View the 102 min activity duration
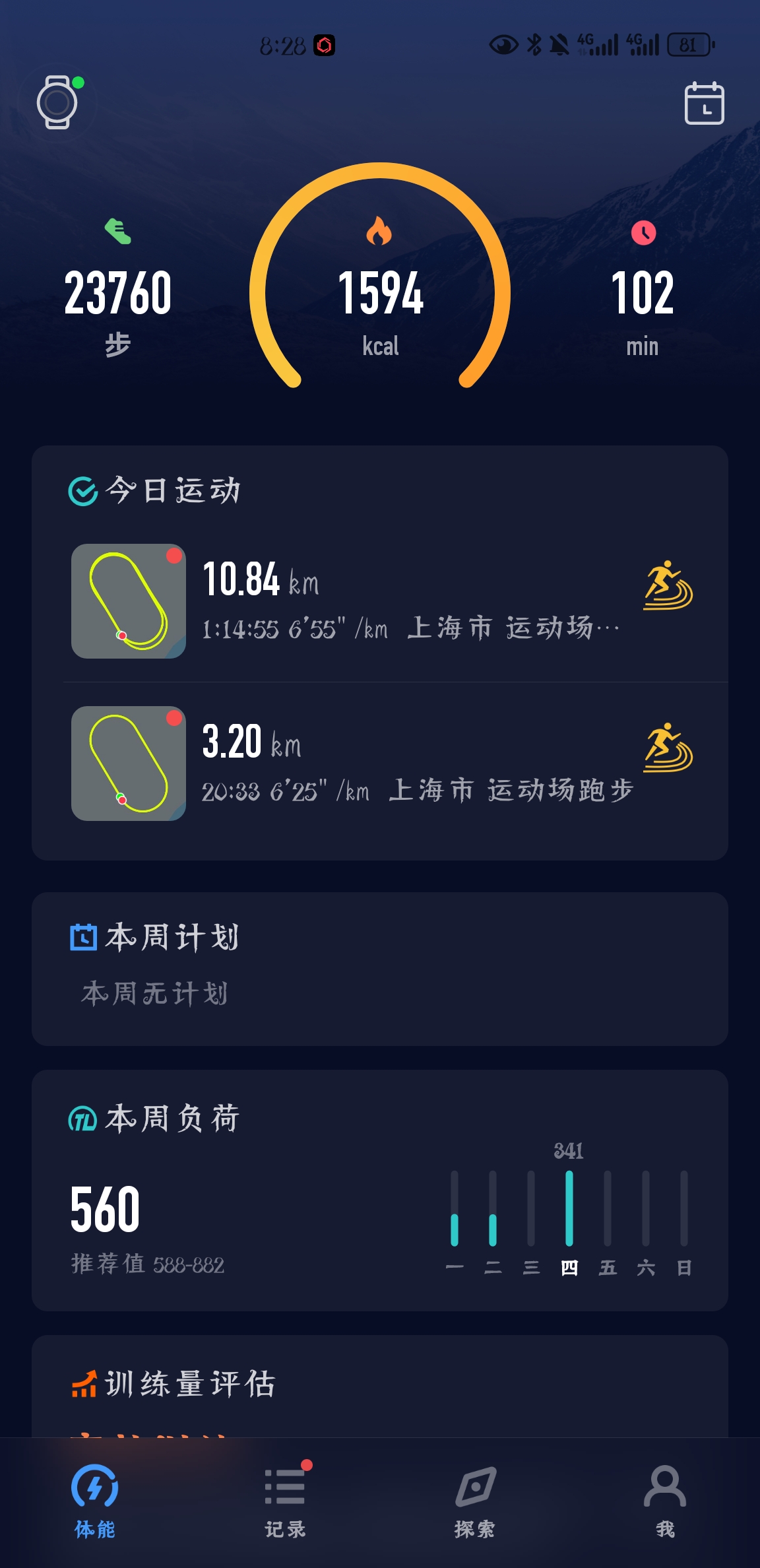The image size is (760, 1568). pyautogui.click(x=642, y=295)
